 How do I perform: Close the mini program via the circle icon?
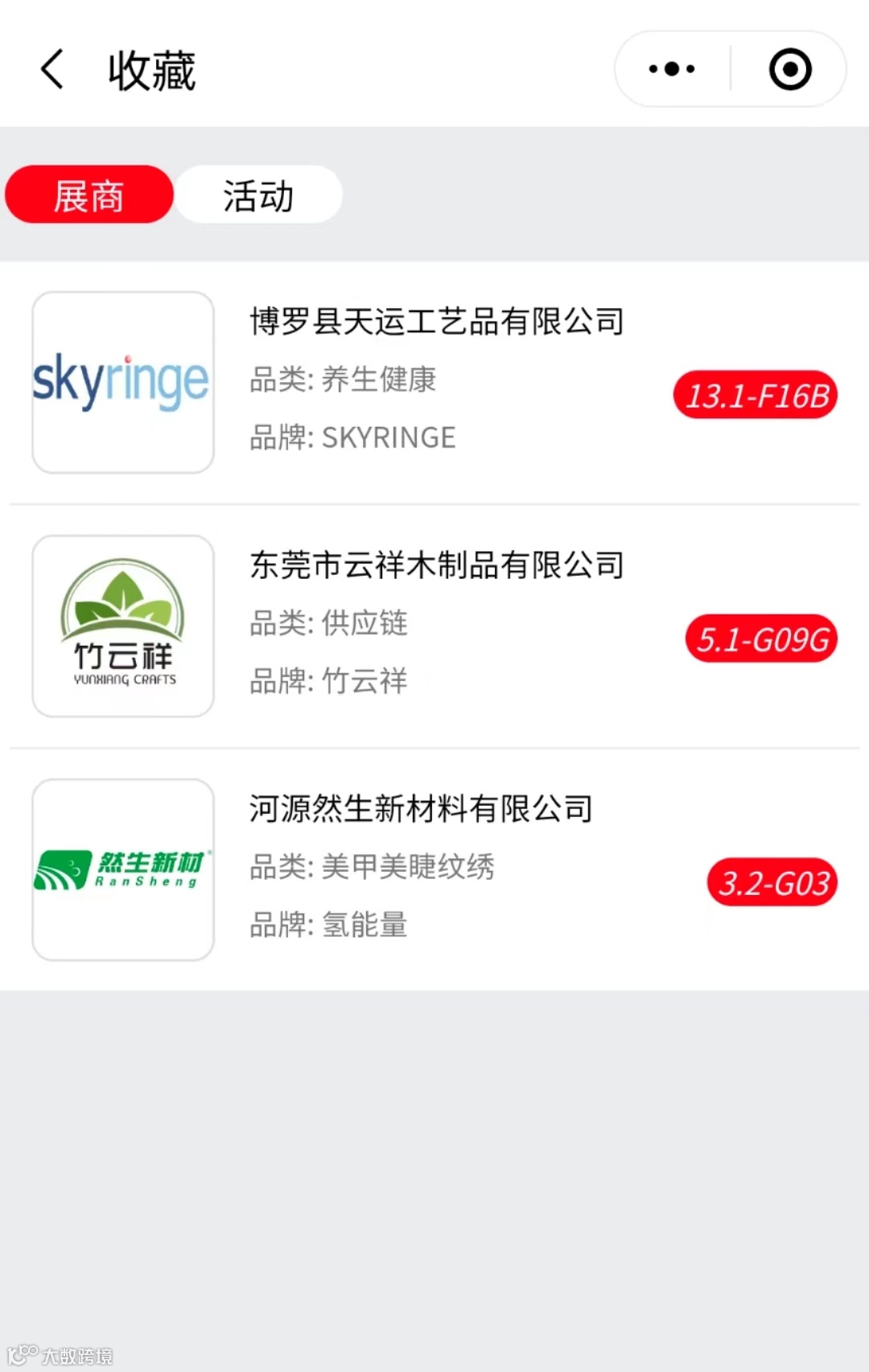click(789, 69)
